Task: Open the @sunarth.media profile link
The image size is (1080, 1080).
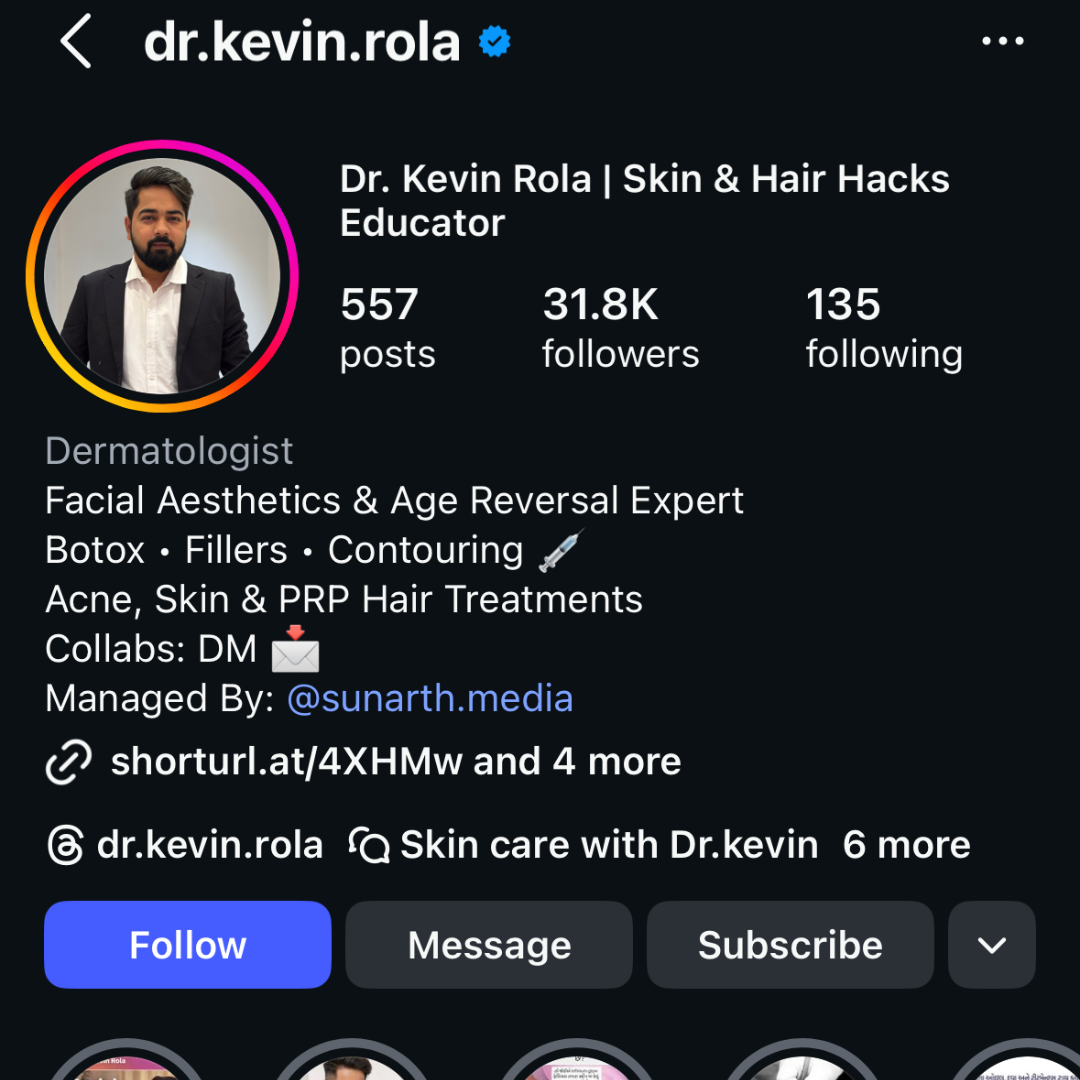Action: tap(430, 698)
